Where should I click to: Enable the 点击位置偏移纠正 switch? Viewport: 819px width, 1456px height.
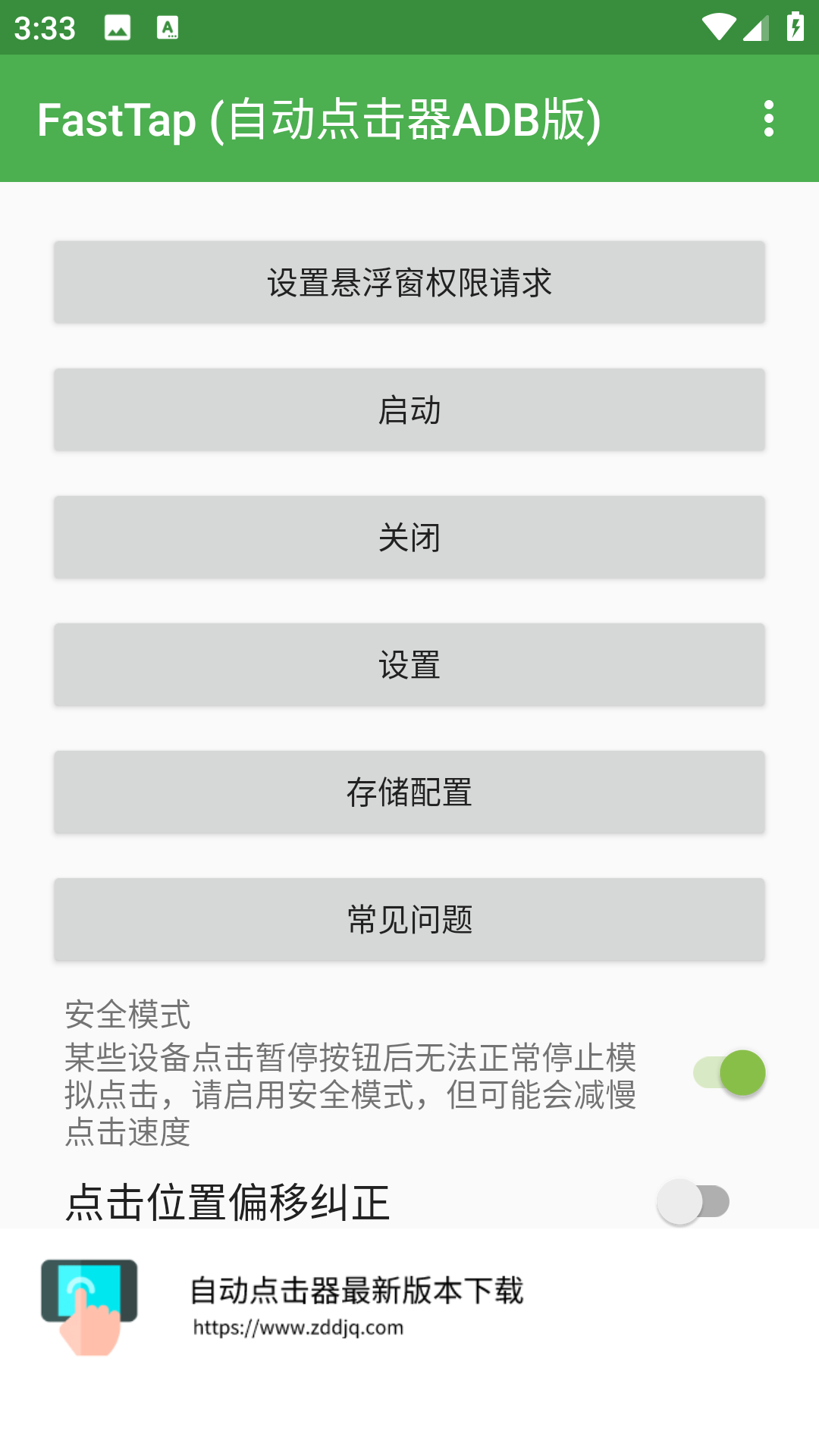pyautogui.click(x=693, y=1202)
